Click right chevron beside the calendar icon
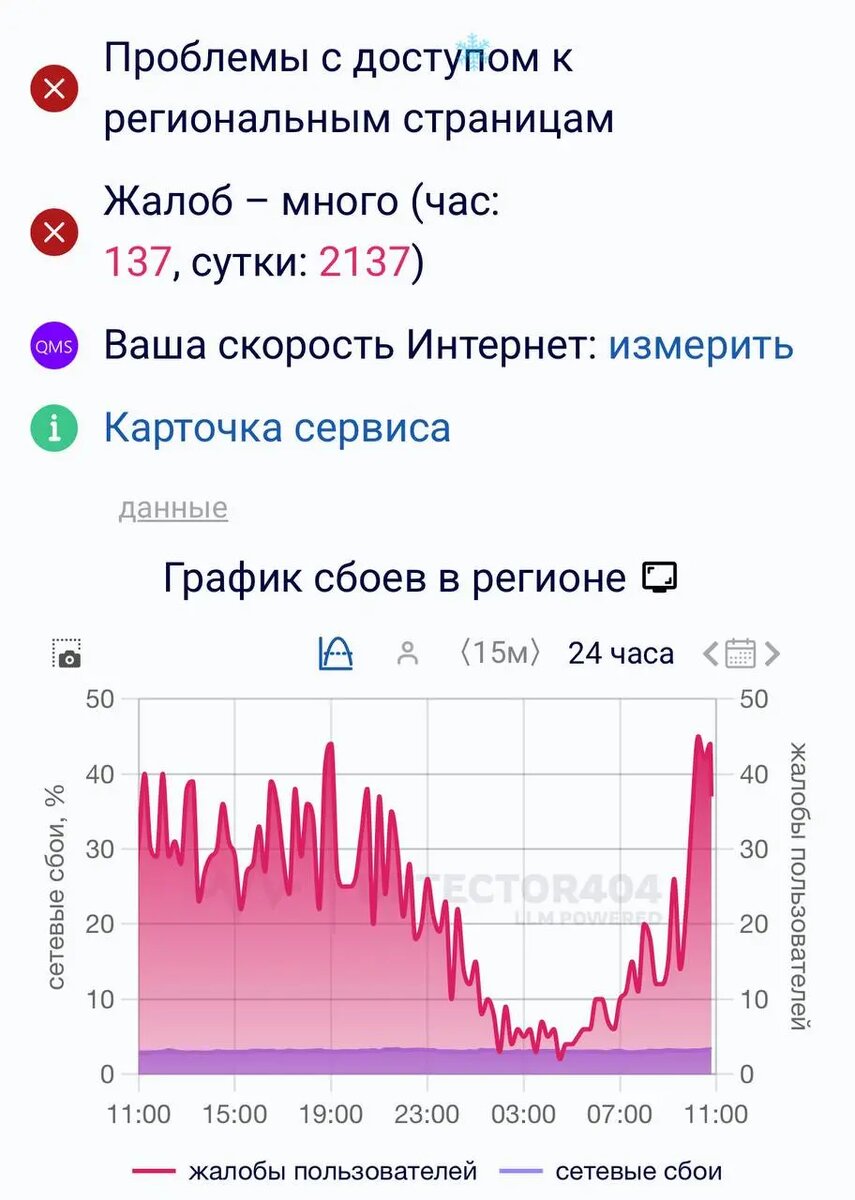 tap(770, 652)
